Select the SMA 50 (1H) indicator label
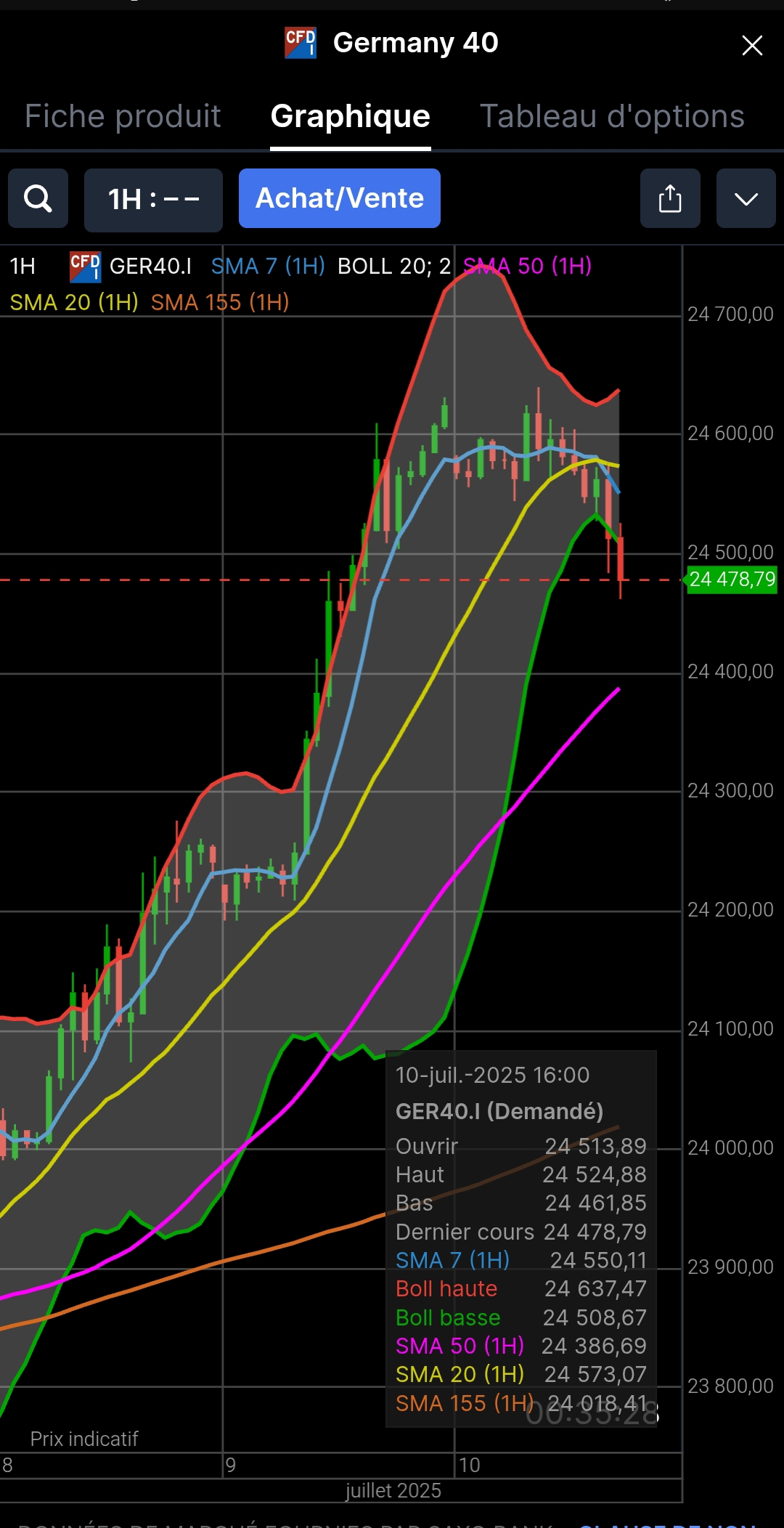 click(x=527, y=267)
